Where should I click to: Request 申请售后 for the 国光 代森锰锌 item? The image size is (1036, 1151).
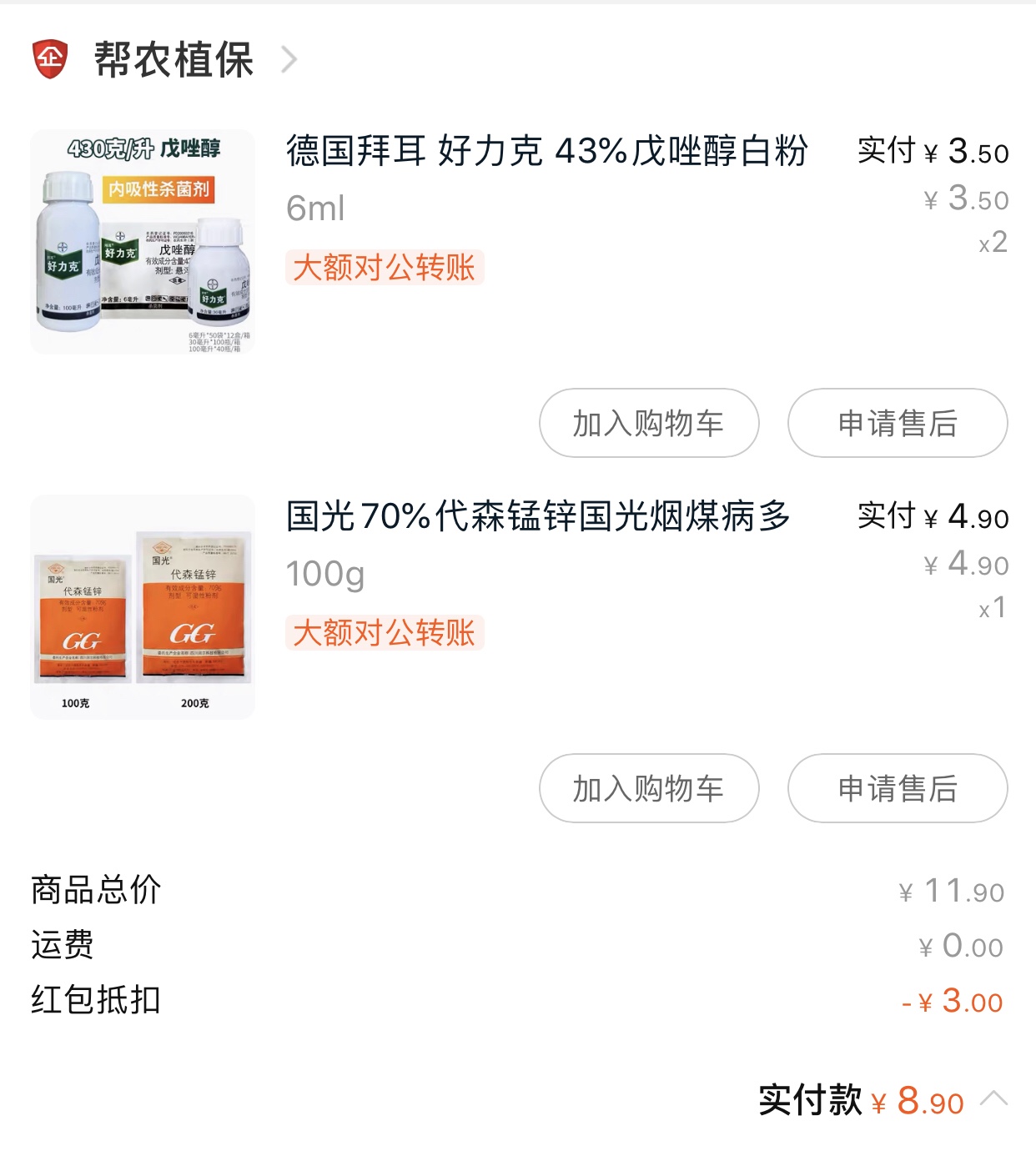pos(898,788)
